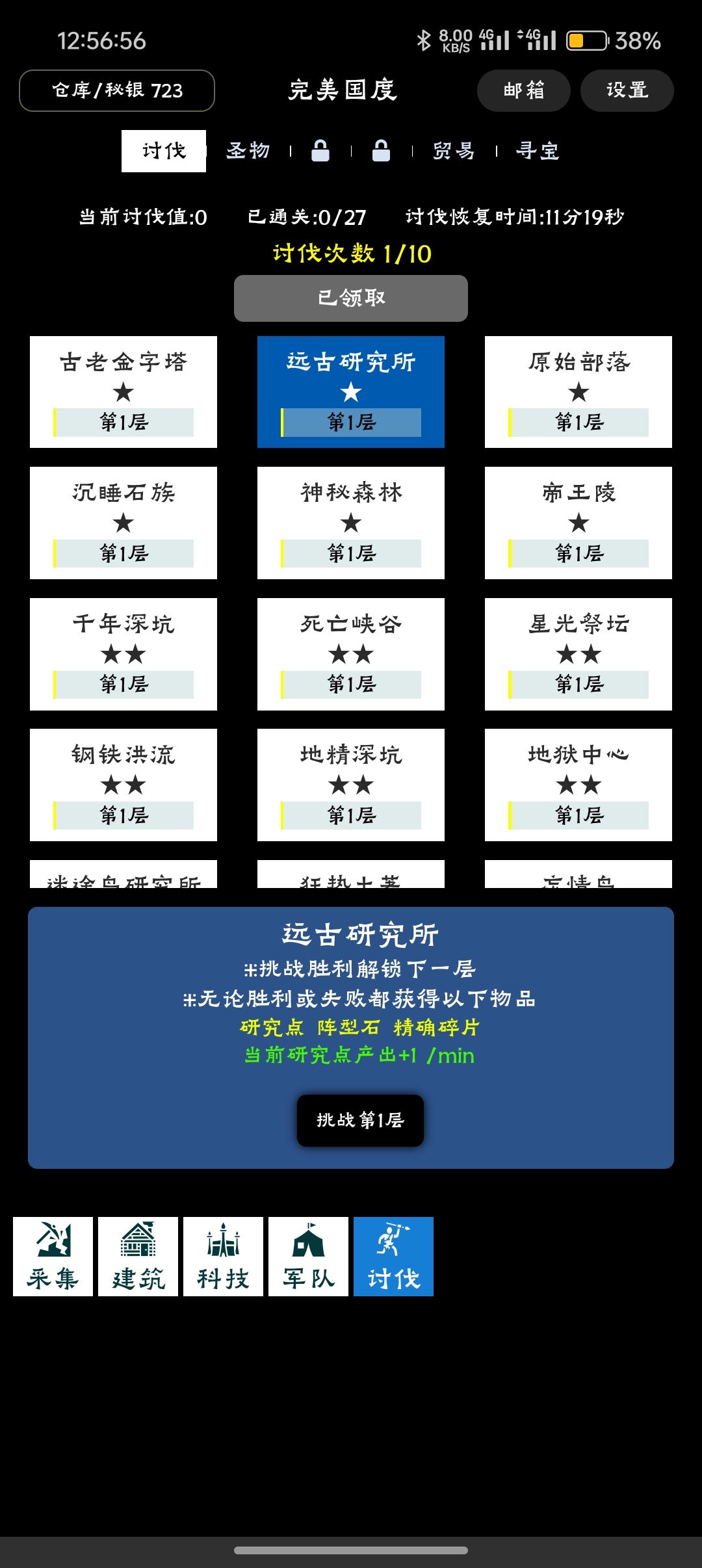The height and width of the screenshot is (1568, 702).
Task: Open the 科技 castle icon
Action: tap(222, 1255)
